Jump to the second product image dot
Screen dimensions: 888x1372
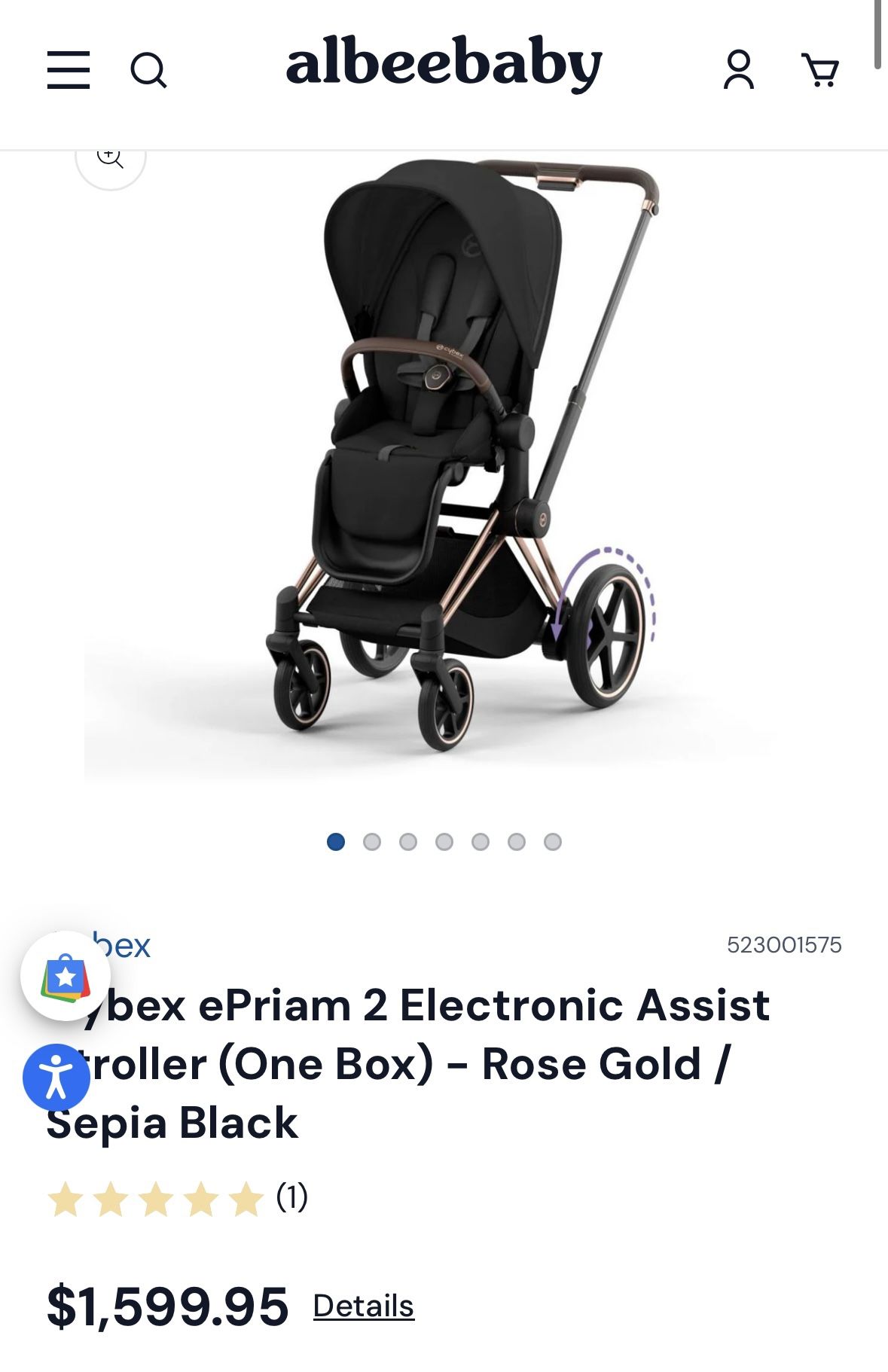point(372,842)
